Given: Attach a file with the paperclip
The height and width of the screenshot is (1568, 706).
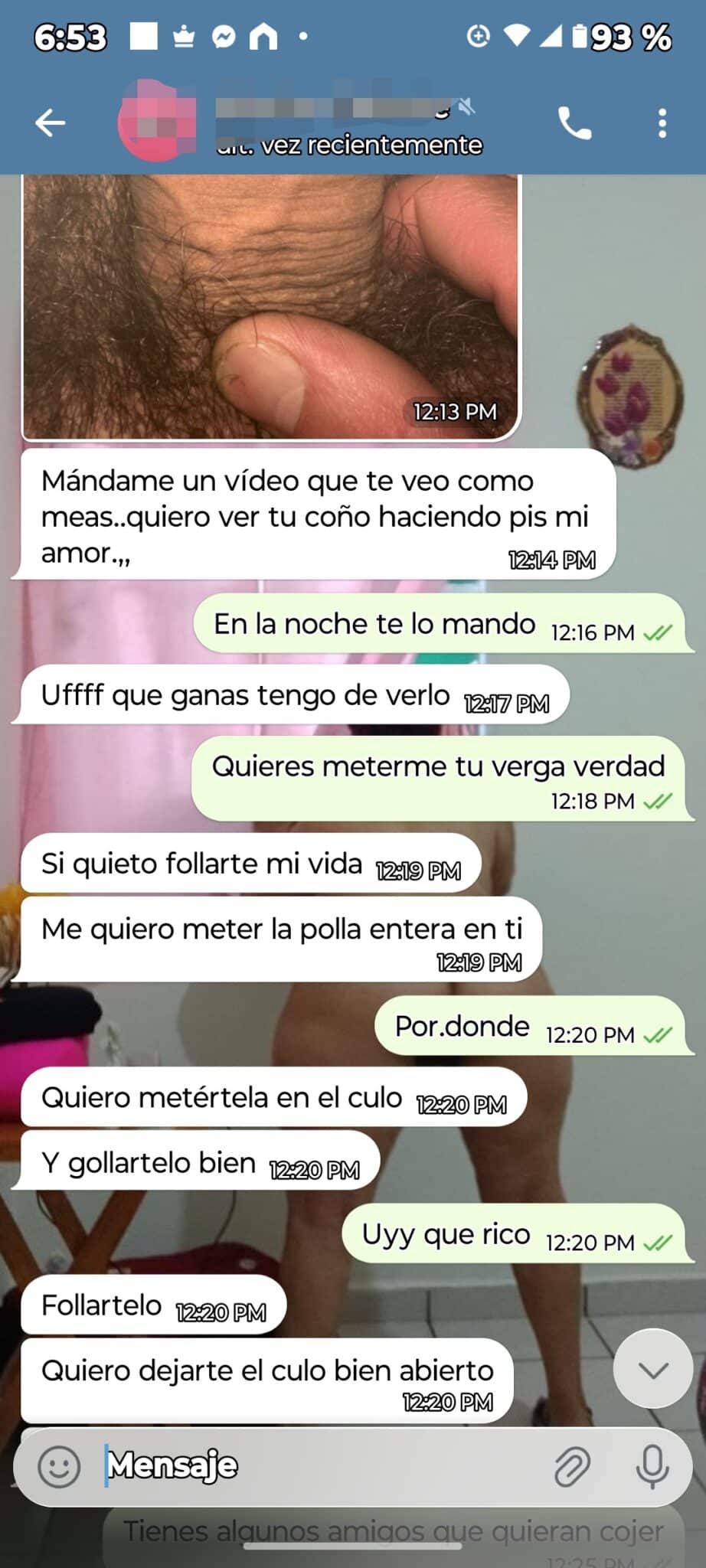Looking at the screenshot, I should click(x=572, y=1467).
